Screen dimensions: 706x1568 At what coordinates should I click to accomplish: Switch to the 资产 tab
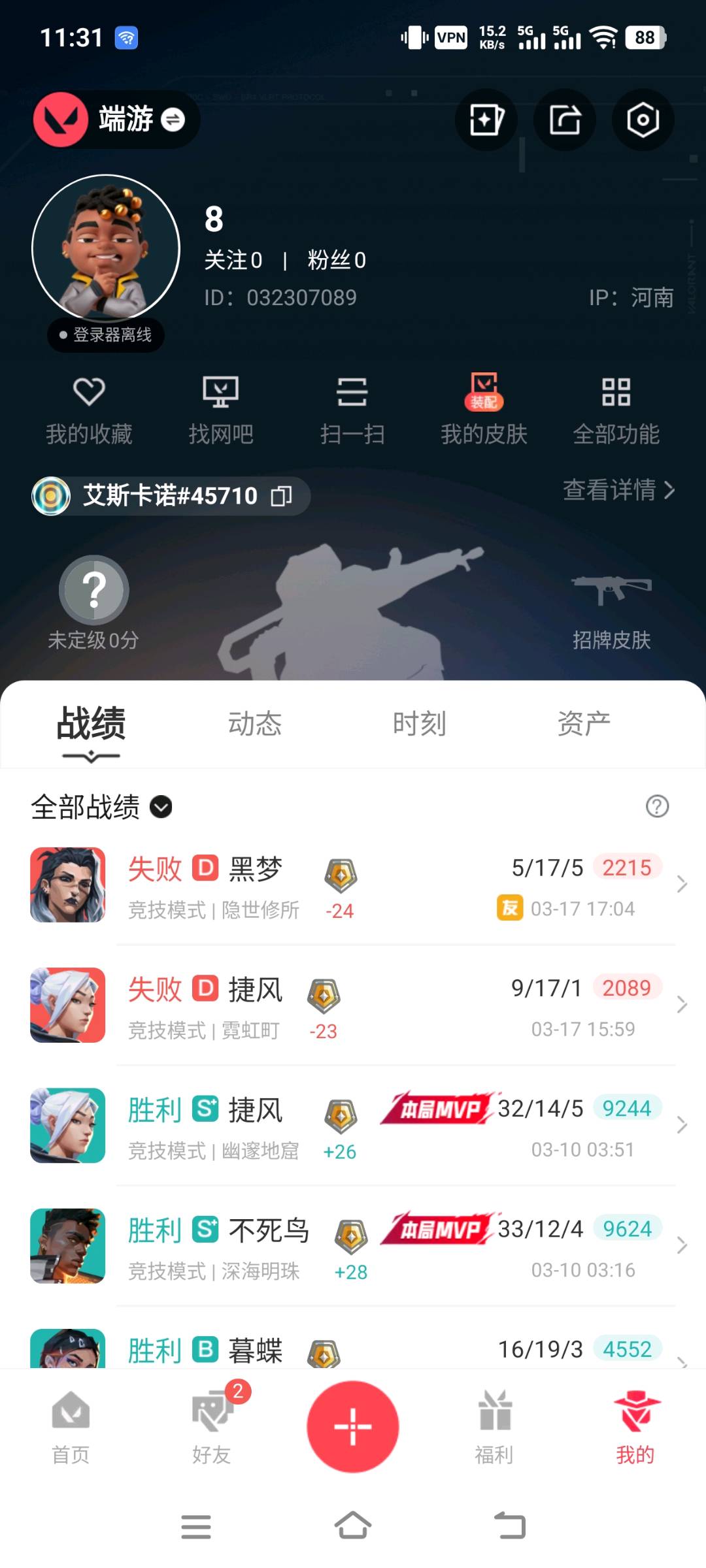tap(584, 724)
